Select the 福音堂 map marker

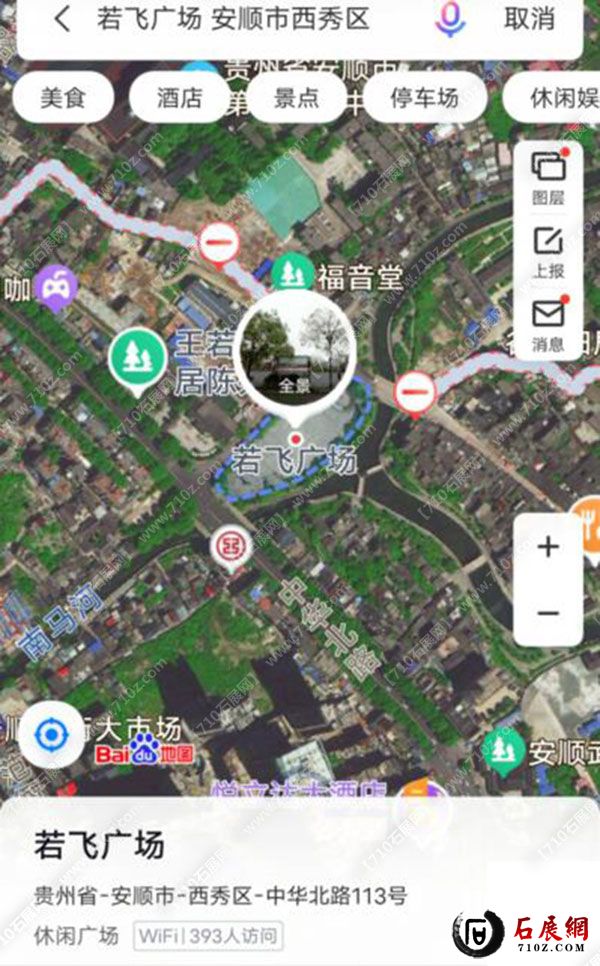tap(292, 271)
